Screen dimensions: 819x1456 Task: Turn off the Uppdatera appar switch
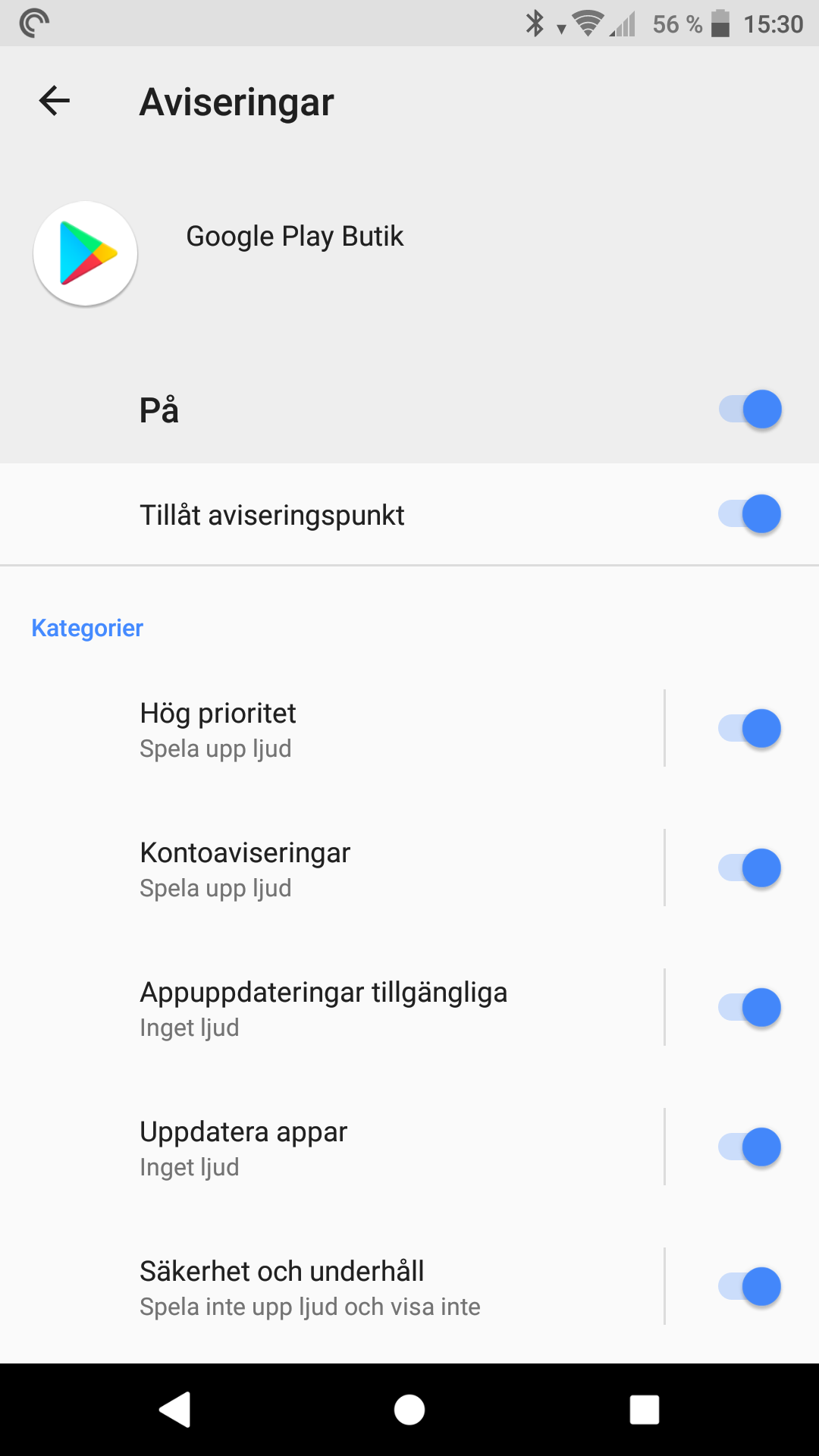tap(749, 1147)
